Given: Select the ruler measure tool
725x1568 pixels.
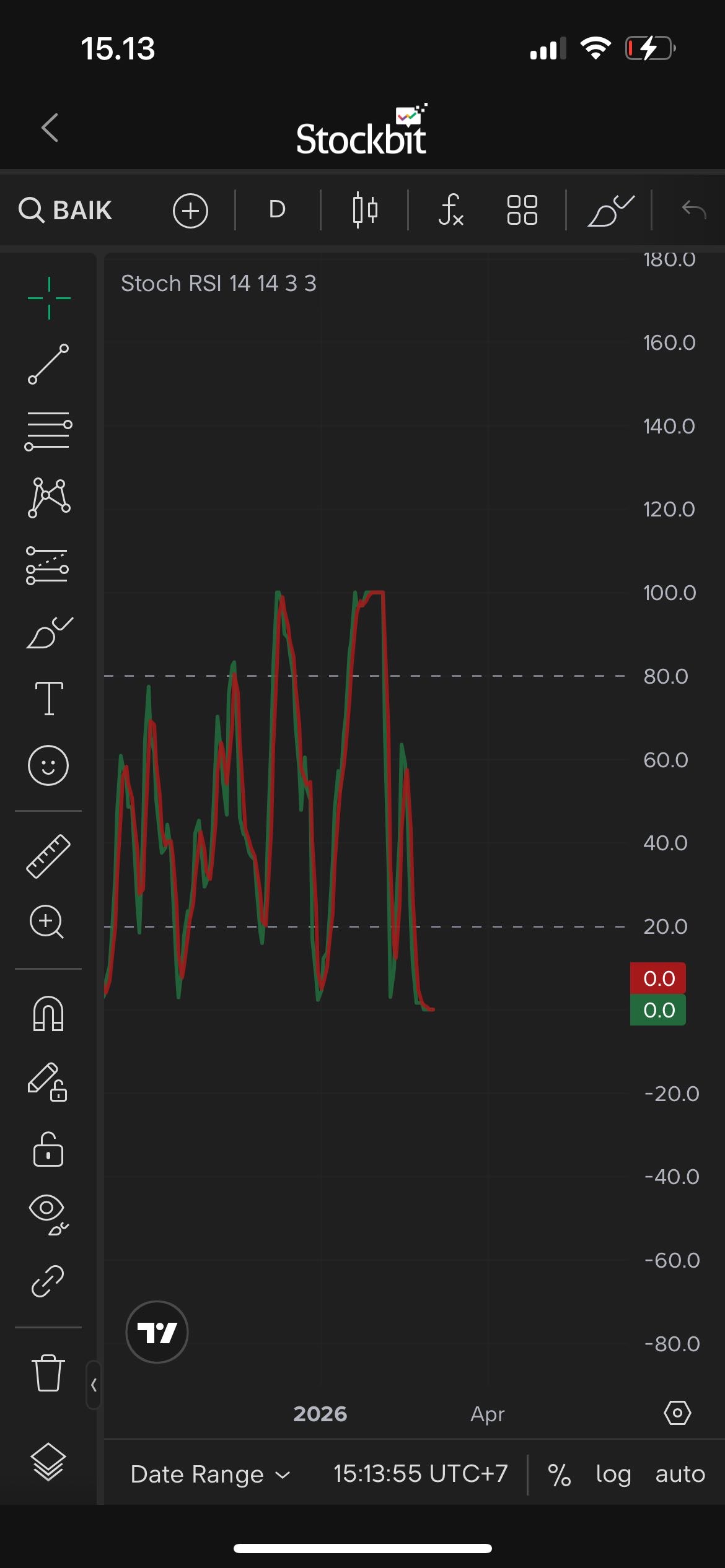Looking at the screenshot, I should [48, 856].
